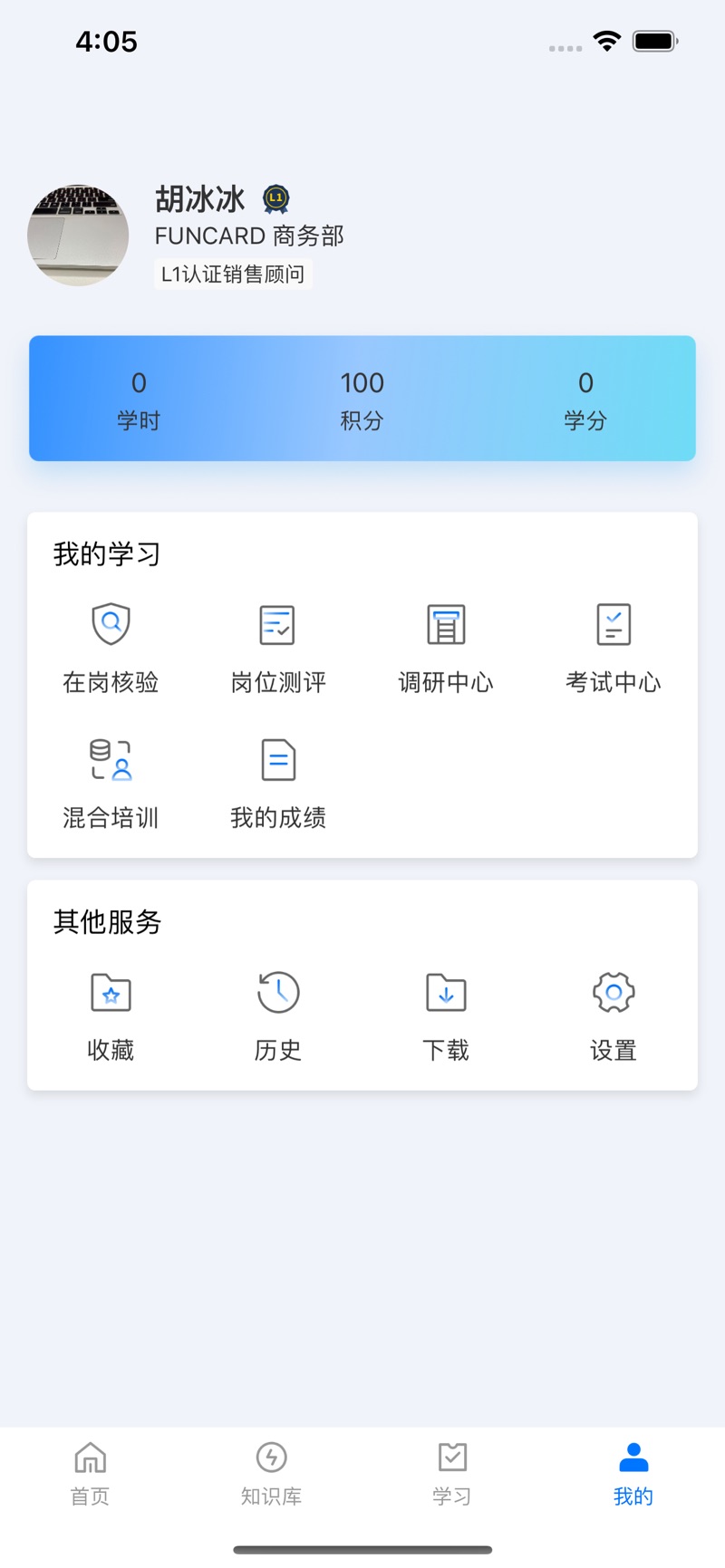Open 下载 downloads
The width and height of the screenshot is (725, 1568).
(446, 1015)
